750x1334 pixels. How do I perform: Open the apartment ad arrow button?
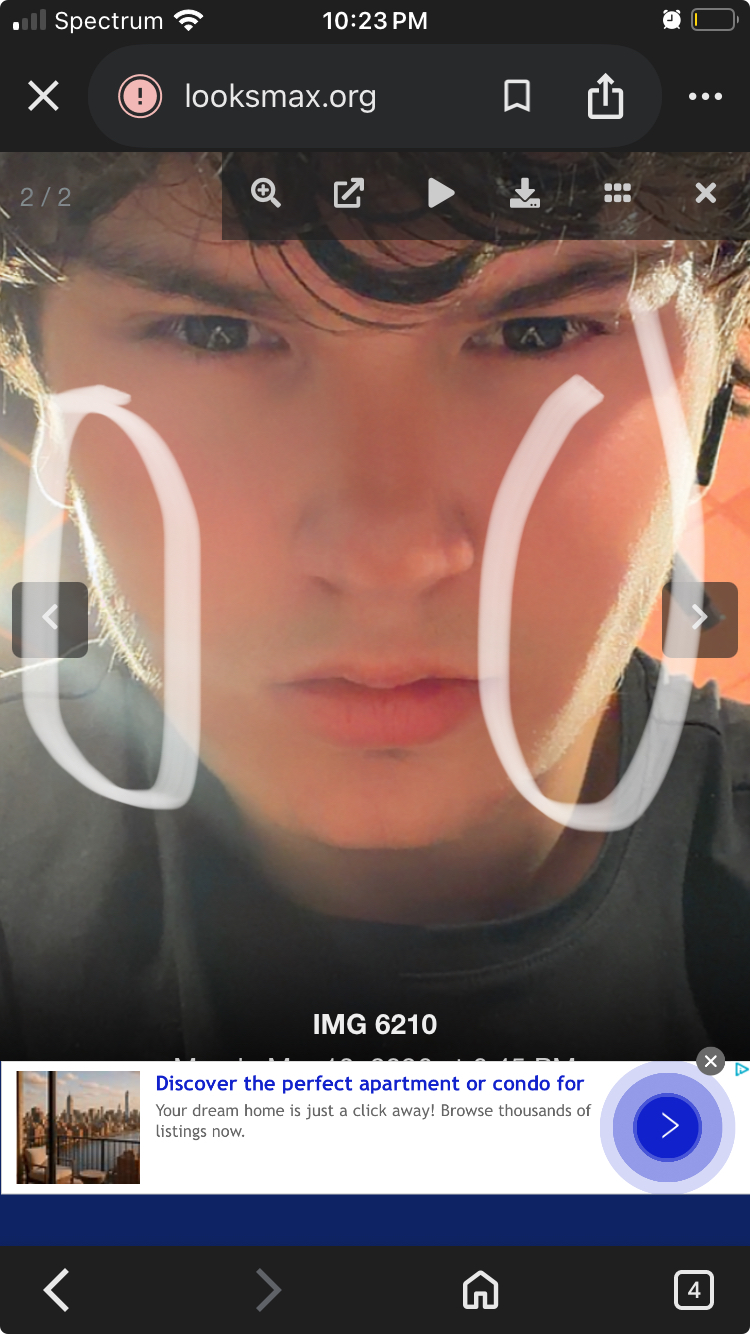[668, 1127]
